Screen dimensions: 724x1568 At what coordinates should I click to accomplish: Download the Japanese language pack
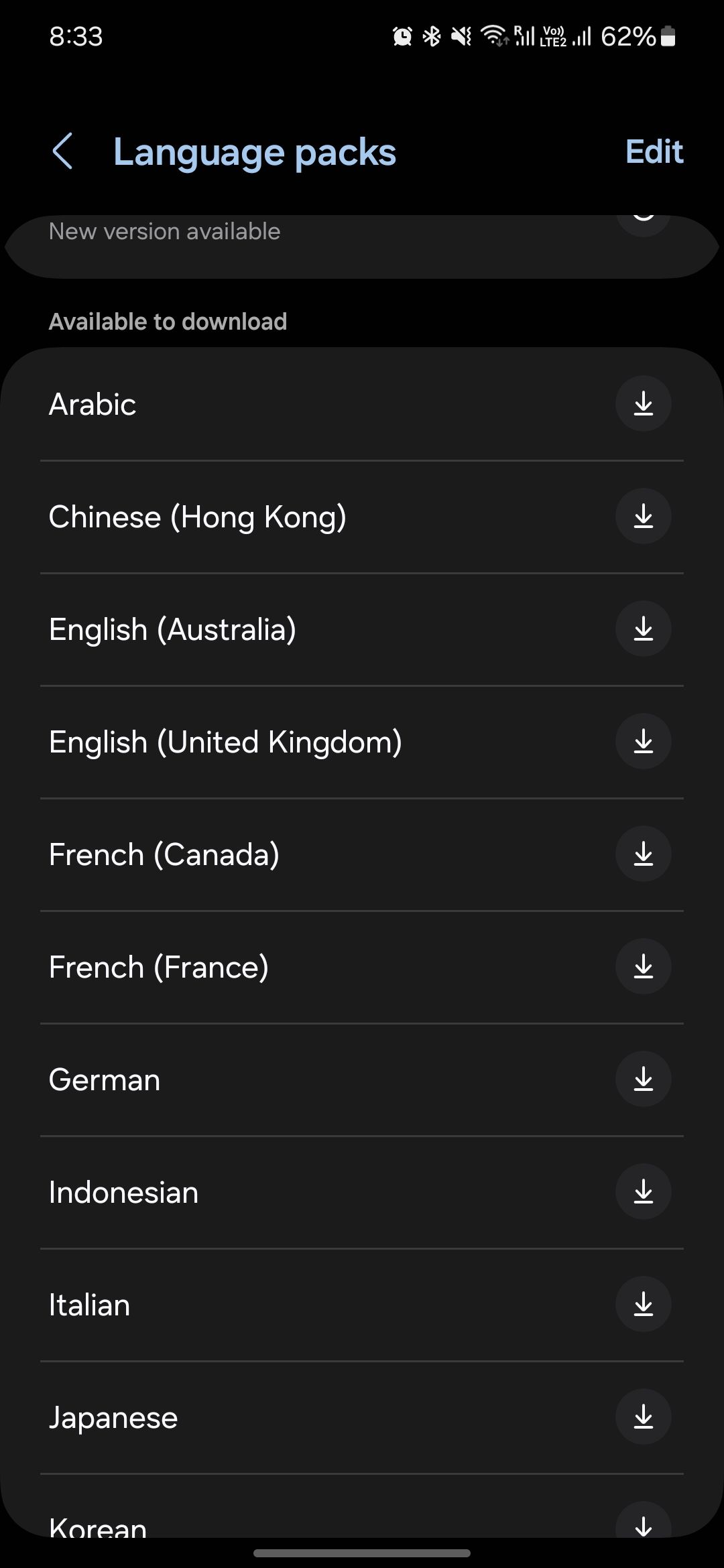click(642, 1417)
